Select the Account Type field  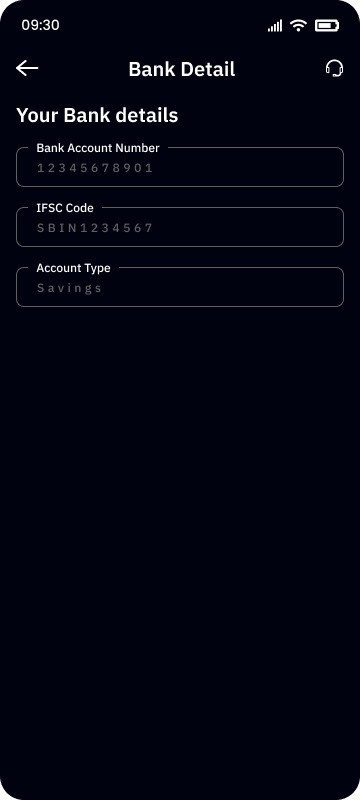coord(180,287)
